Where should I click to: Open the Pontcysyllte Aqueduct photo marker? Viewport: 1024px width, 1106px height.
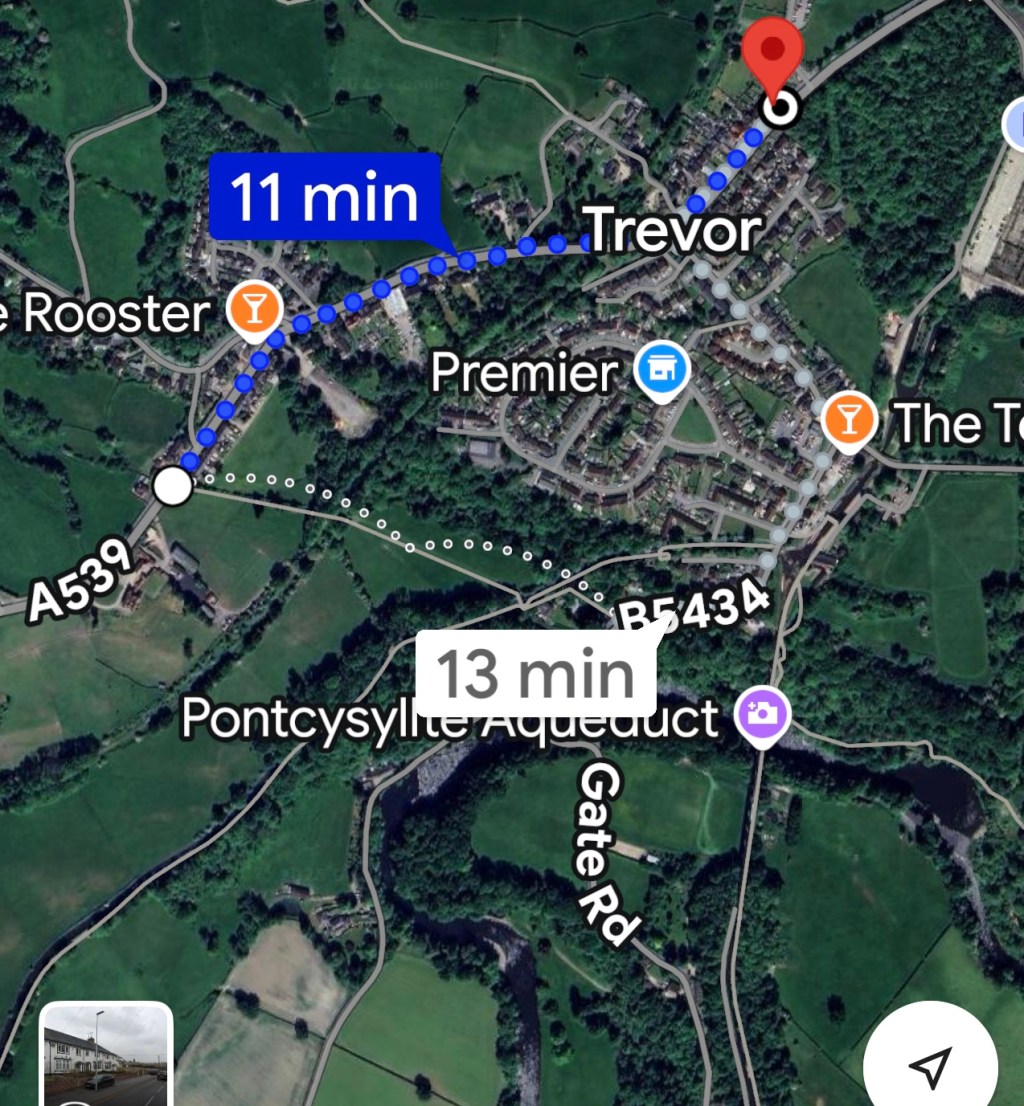762,714
